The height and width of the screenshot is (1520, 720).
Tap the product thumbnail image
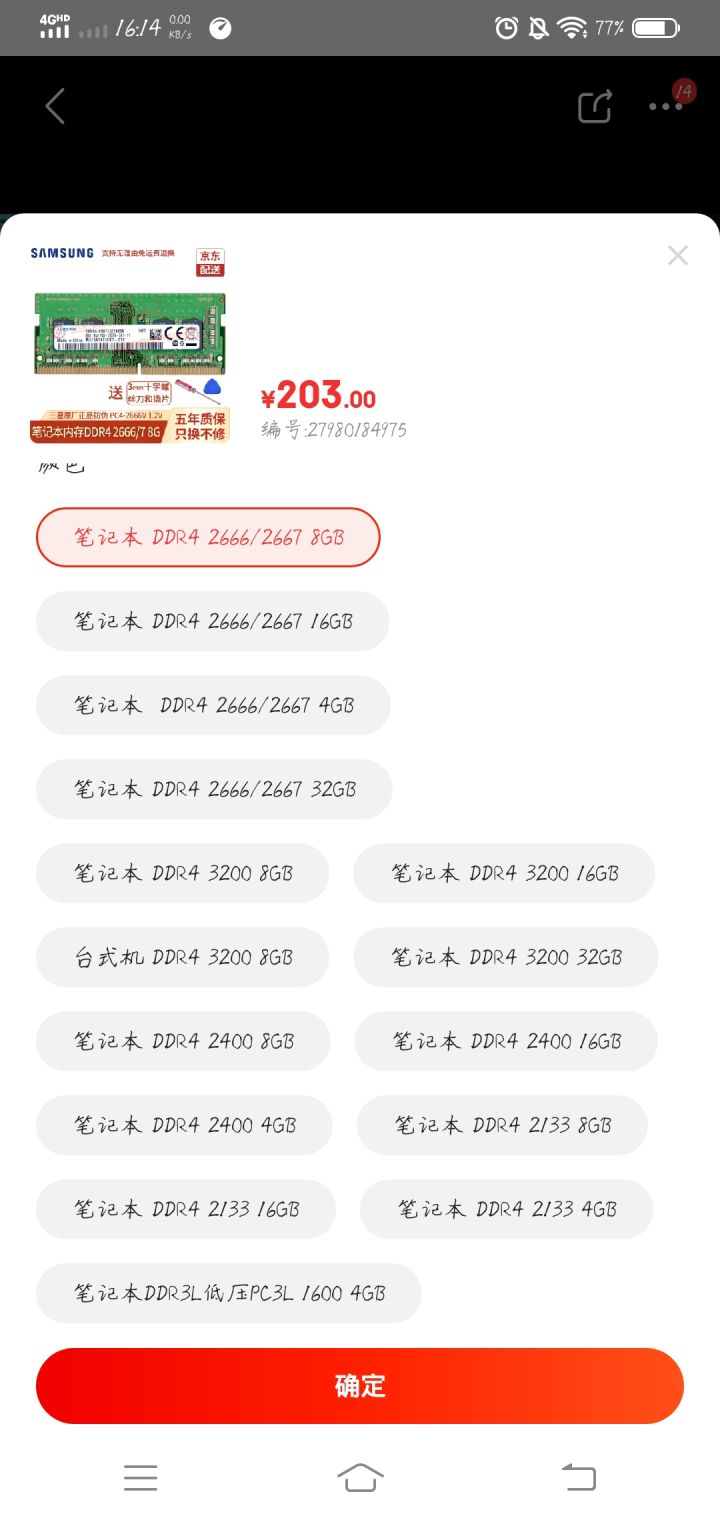pyautogui.click(x=129, y=343)
